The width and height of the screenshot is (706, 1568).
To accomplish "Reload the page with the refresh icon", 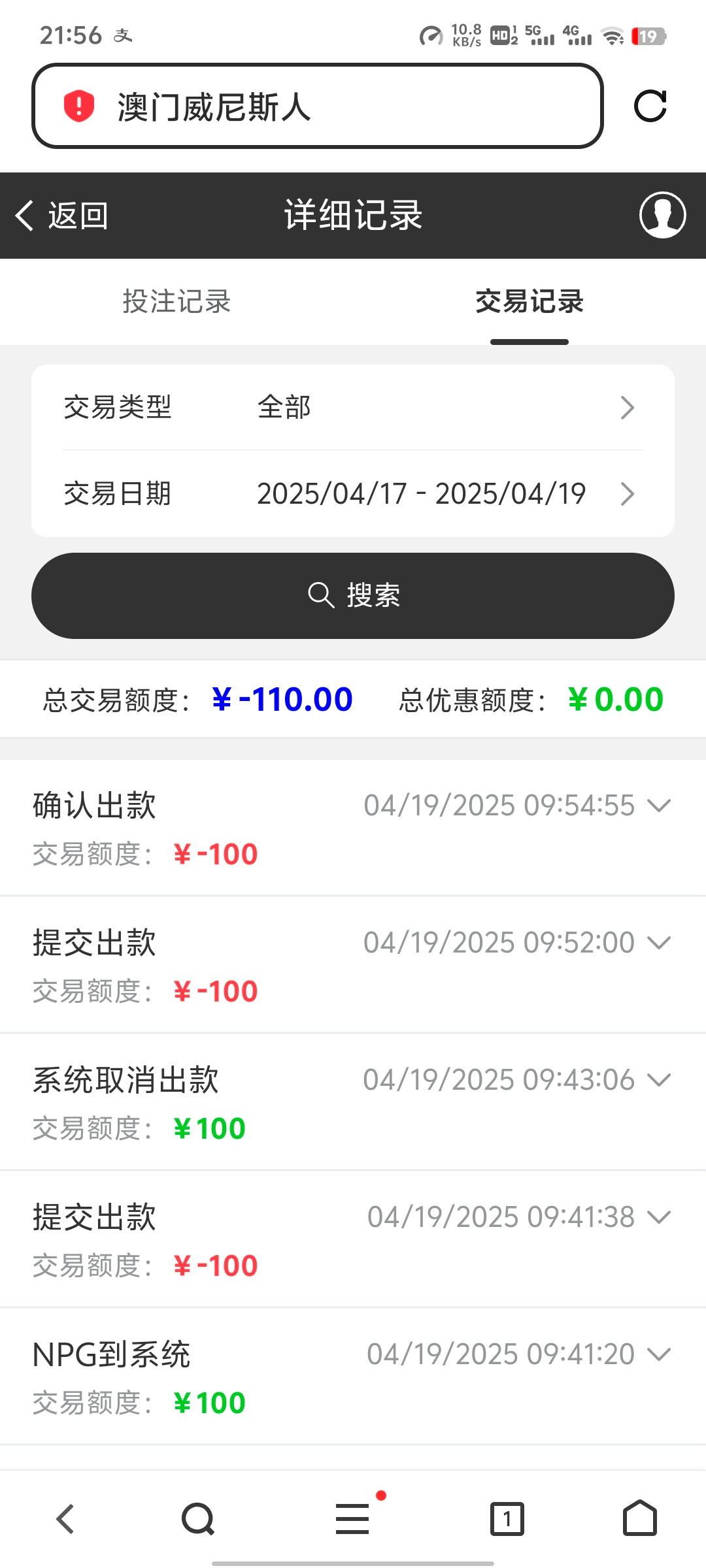I will click(650, 106).
